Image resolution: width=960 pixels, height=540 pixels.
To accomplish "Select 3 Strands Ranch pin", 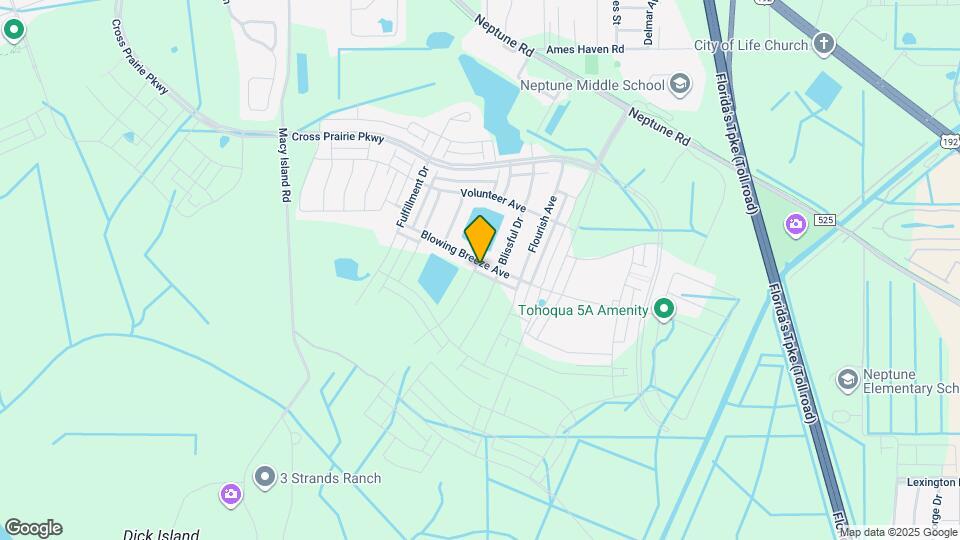I will (x=264, y=478).
